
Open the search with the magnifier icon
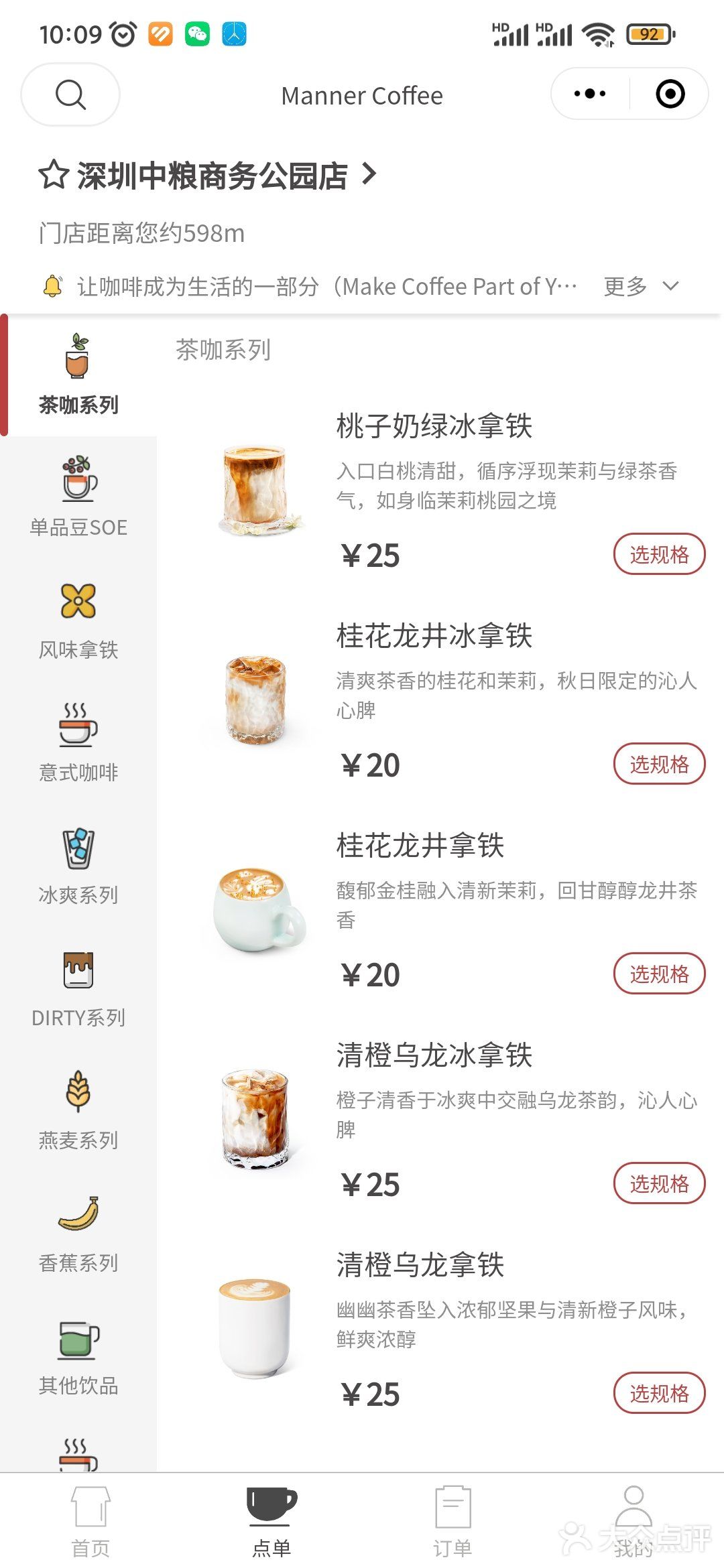(x=70, y=94)
